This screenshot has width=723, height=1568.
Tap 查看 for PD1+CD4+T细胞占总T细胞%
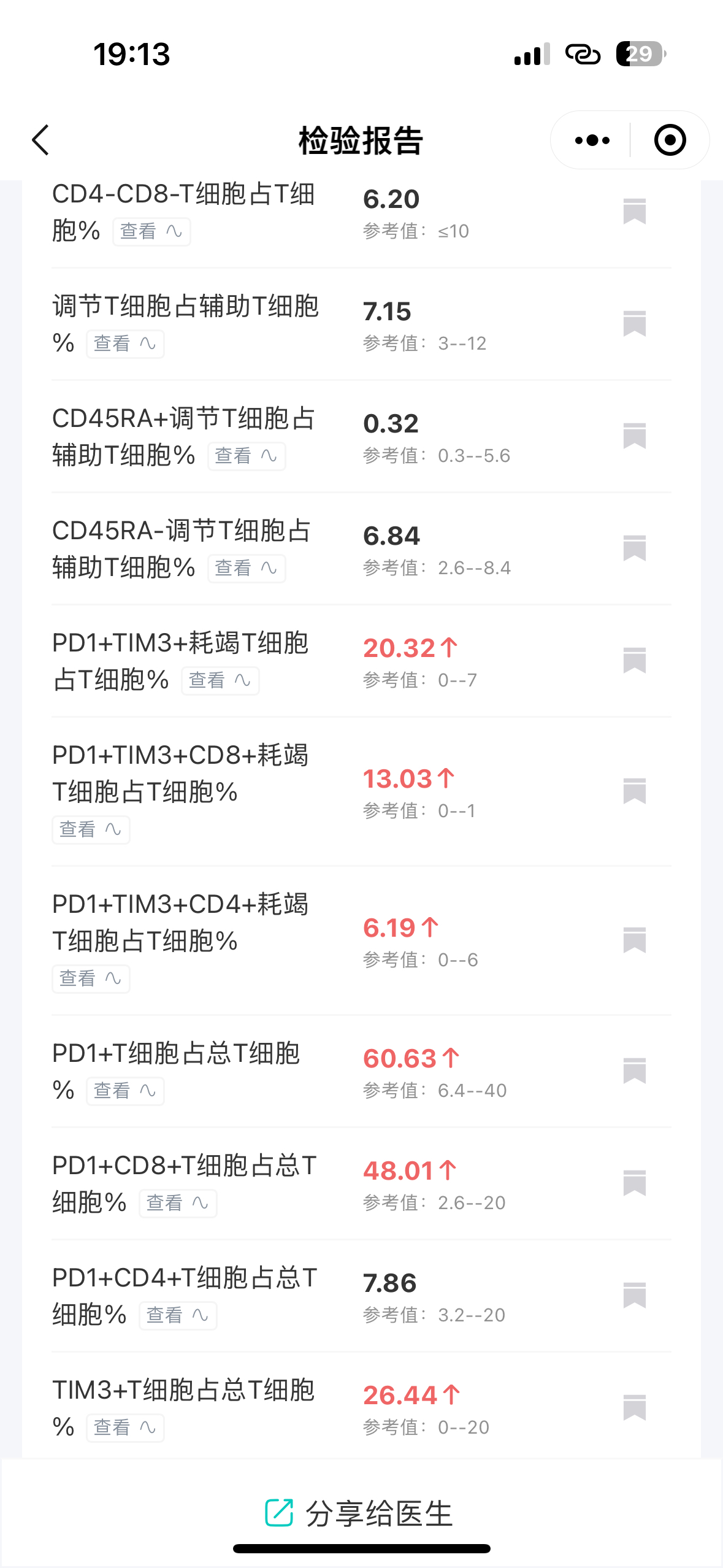(x=178, y=1316)
